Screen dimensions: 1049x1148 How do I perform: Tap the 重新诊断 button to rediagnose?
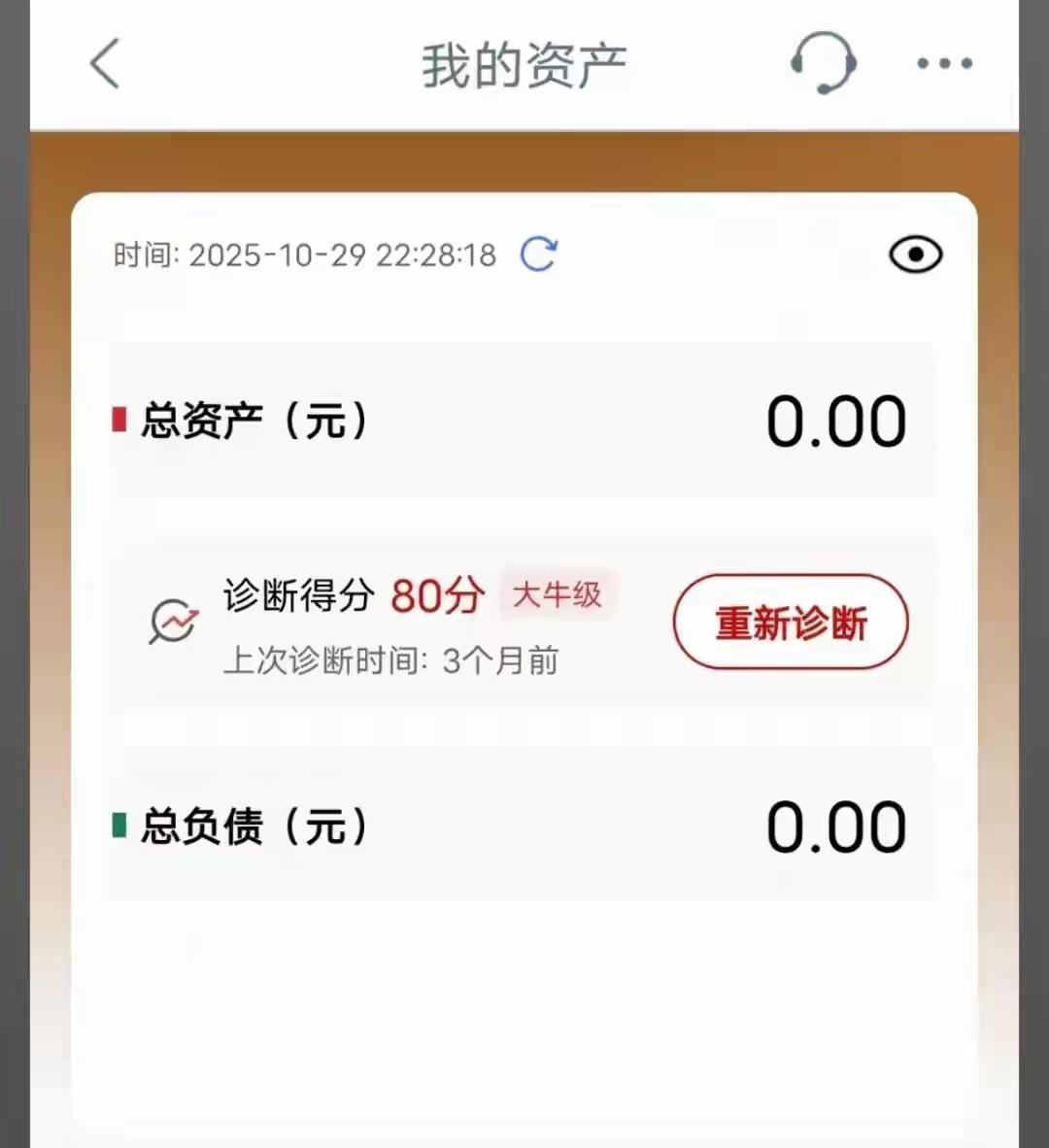[791, 623]
